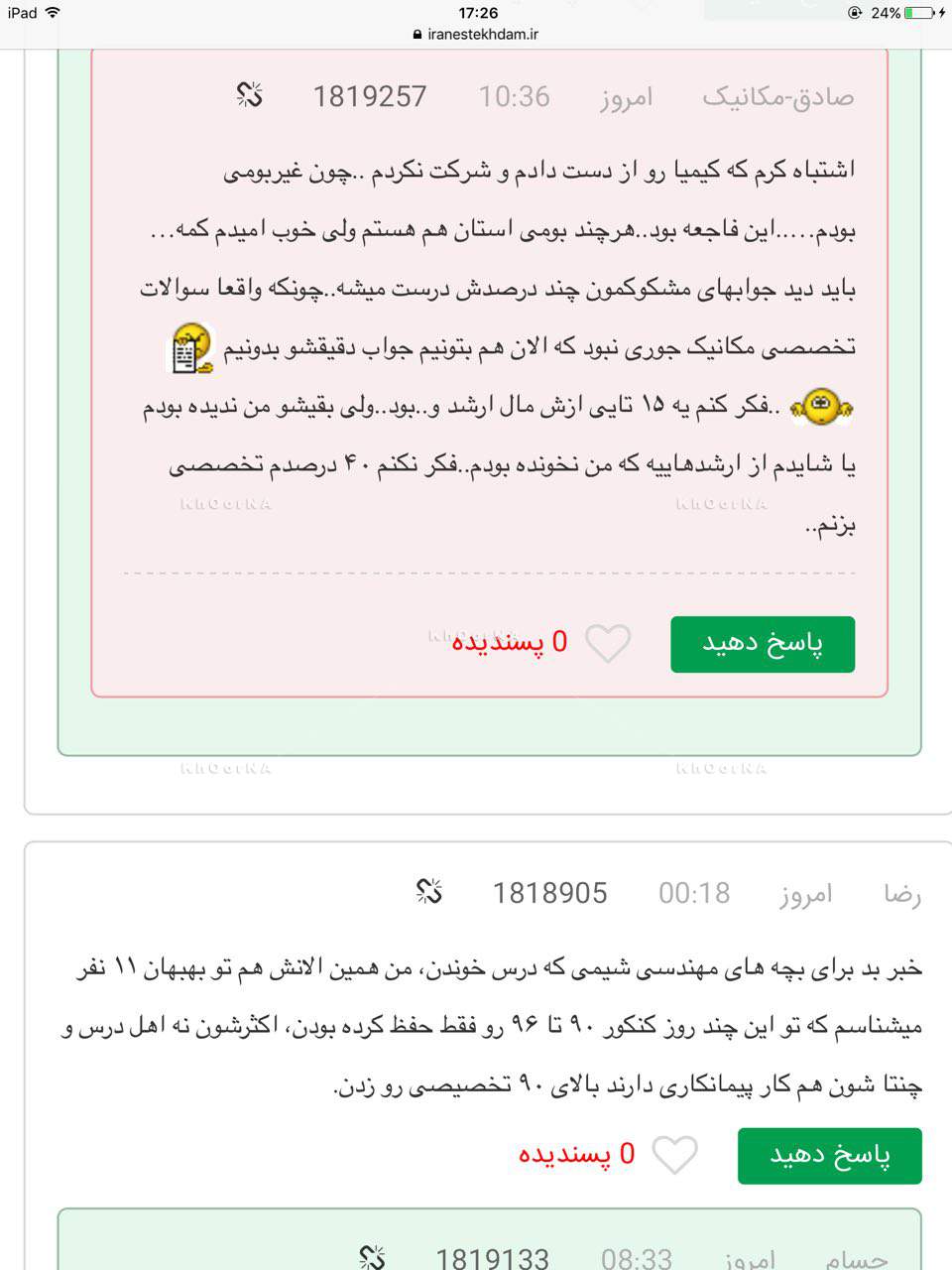The height and width of the screenshot is (1270, 952).
Task: Tap the iranestekhdam.ir address bar
Action: point(476,34)
